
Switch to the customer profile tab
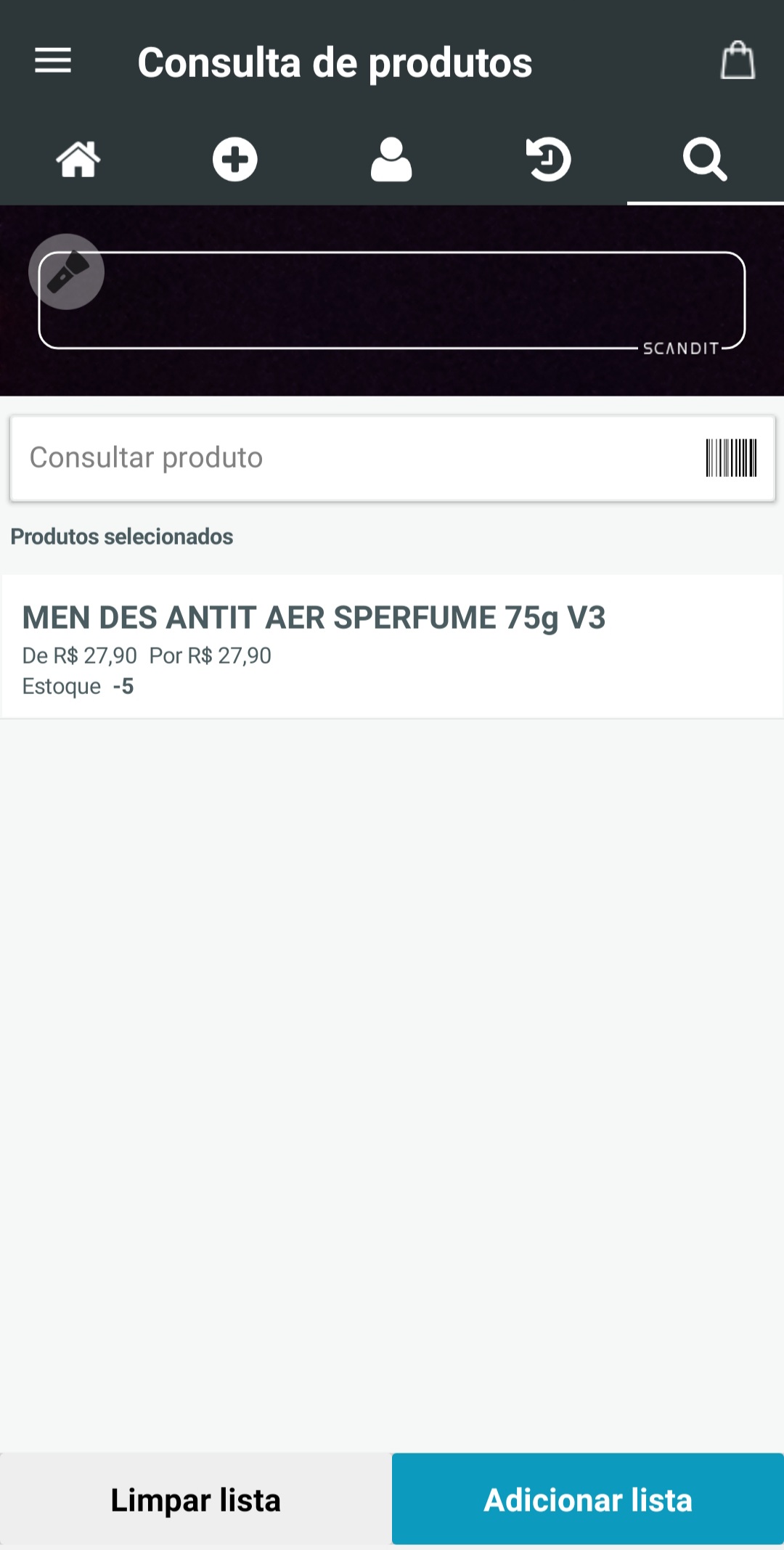391,160
